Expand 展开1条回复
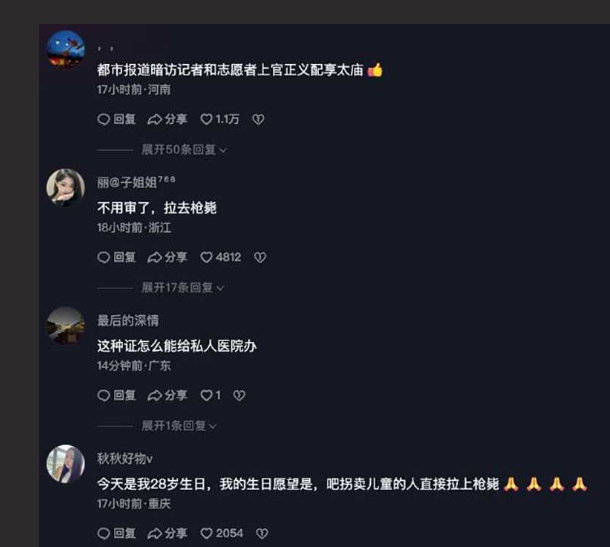The image size is (610, 547). pyautogui.click(x=178, y=425)
